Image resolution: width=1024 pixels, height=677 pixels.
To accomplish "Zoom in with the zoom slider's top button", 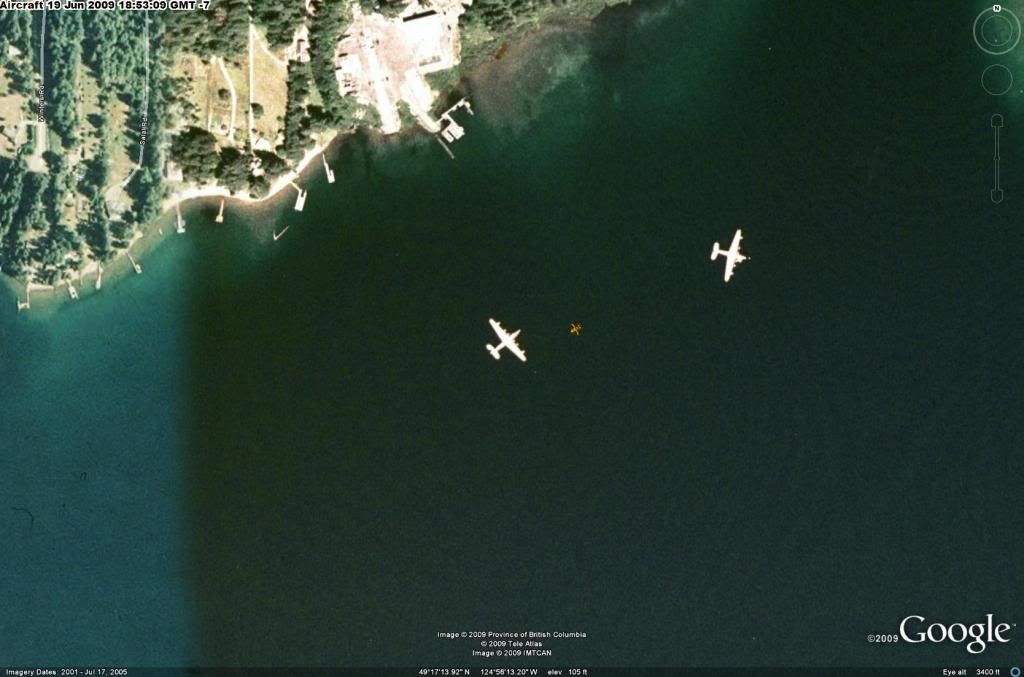I will coord(997,121).
